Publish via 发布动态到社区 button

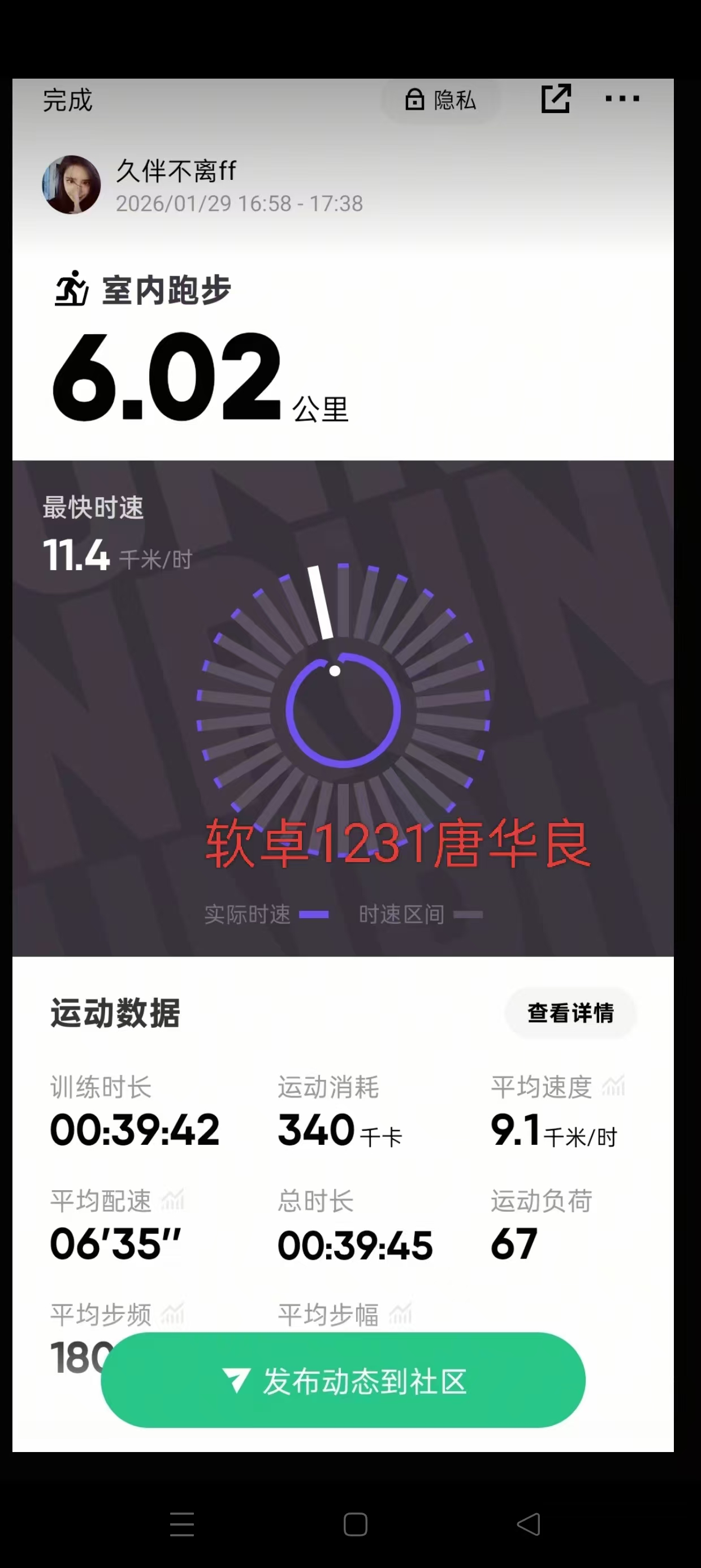(x=343, y=1381)
